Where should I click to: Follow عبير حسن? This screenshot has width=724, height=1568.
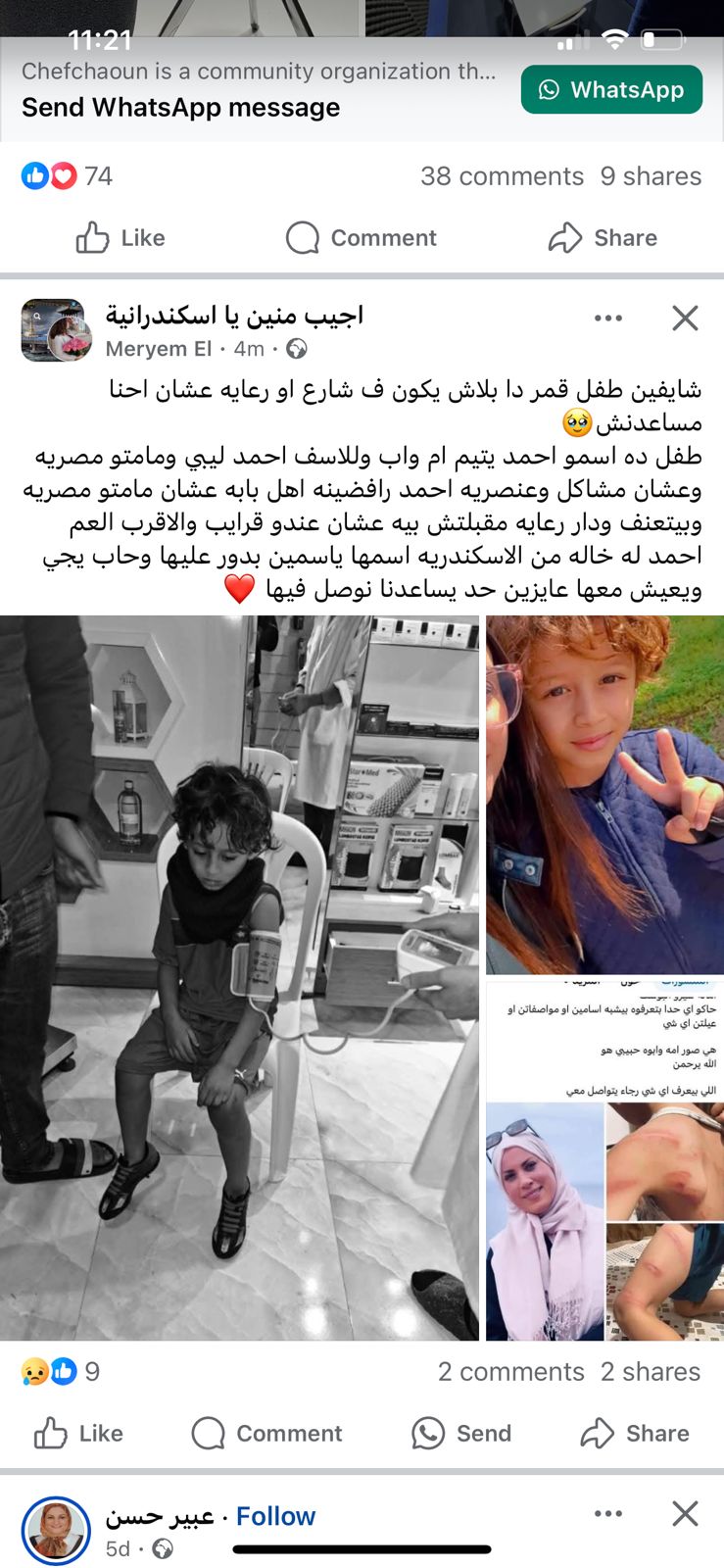pos(275,1516)
